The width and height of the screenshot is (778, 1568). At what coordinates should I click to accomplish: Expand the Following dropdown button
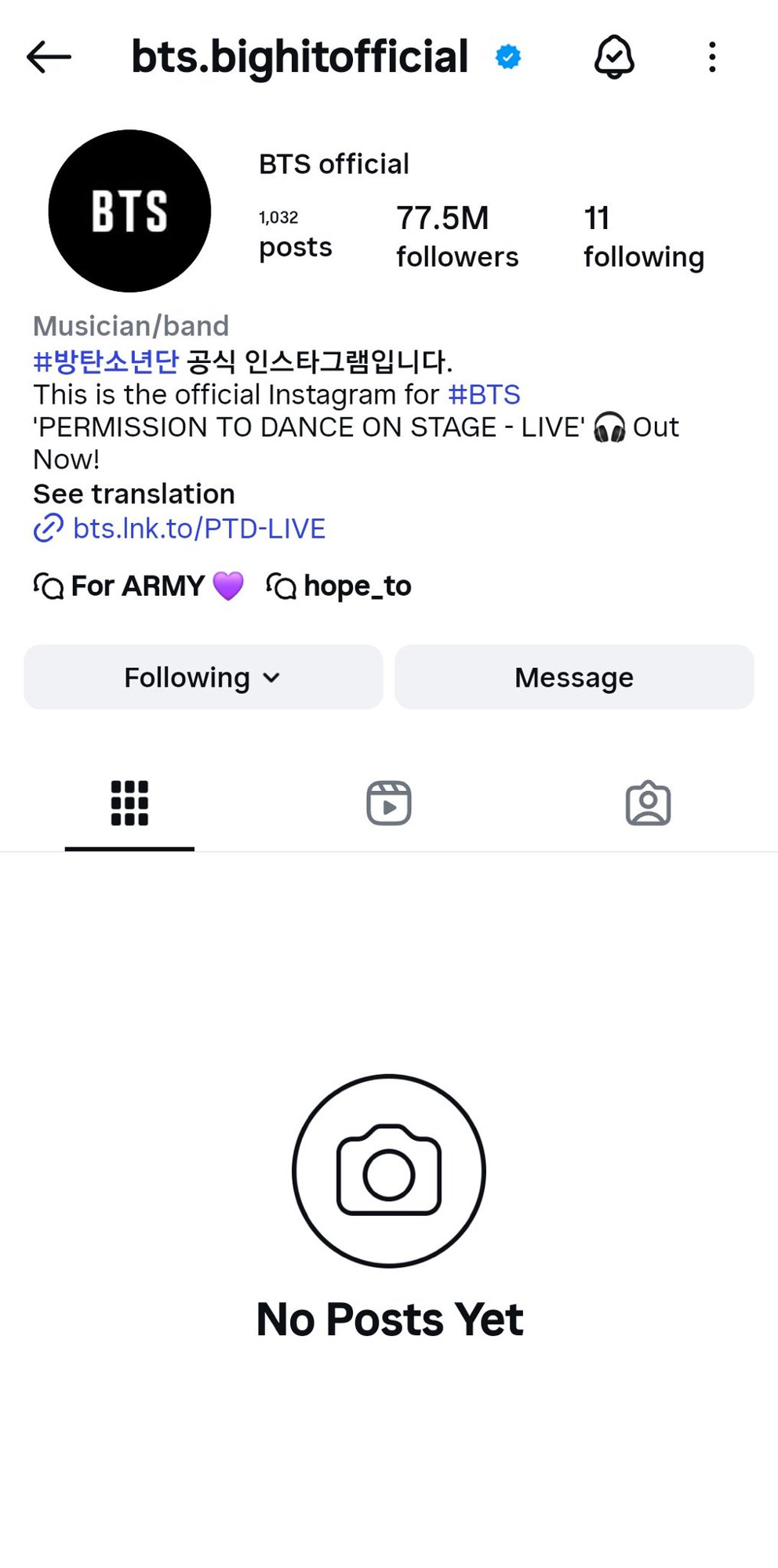(203, 677)
